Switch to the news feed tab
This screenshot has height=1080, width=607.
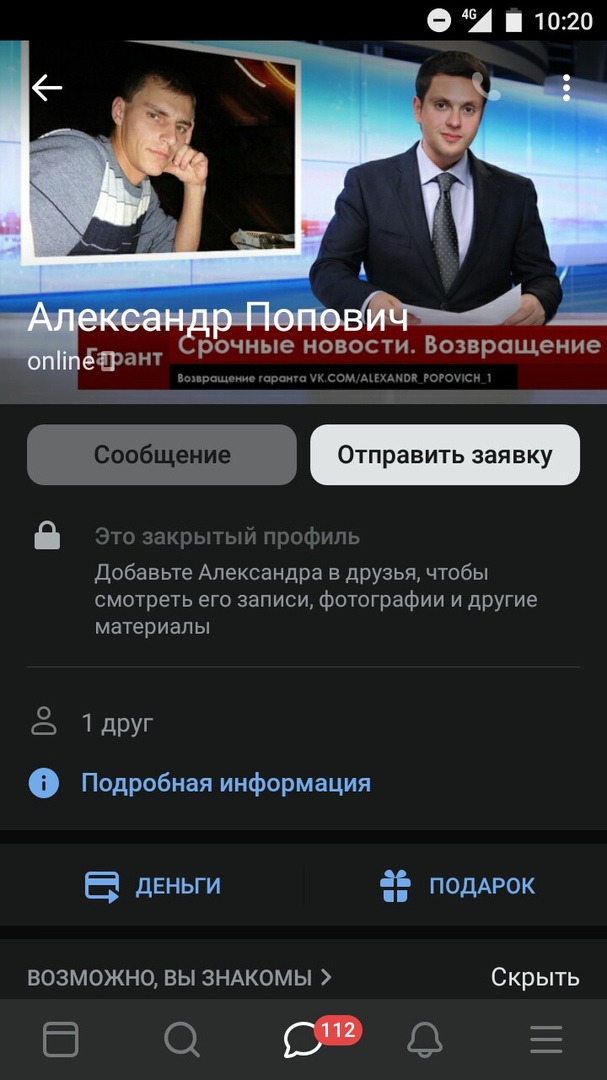pos(61,1040)
